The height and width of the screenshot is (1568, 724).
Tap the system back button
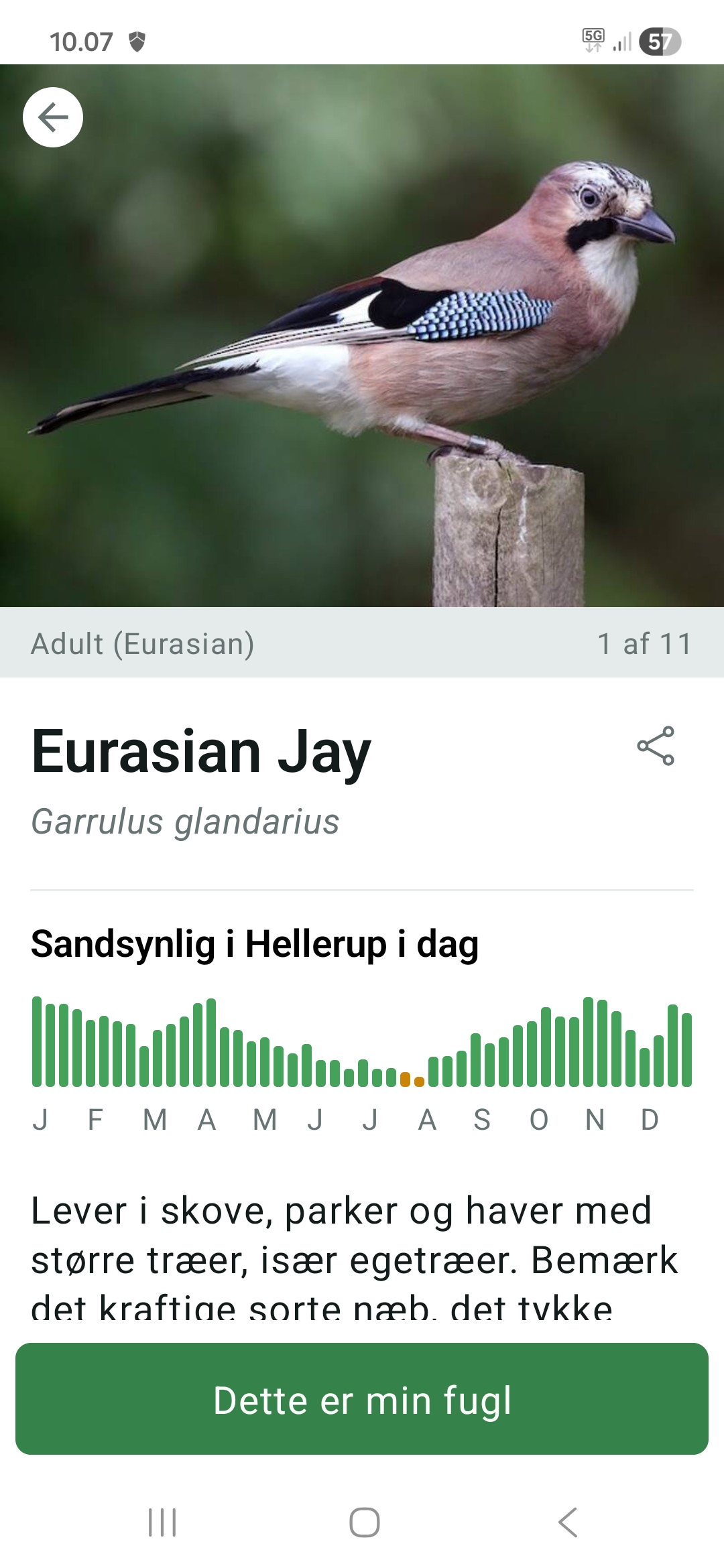coord(568,1522)
